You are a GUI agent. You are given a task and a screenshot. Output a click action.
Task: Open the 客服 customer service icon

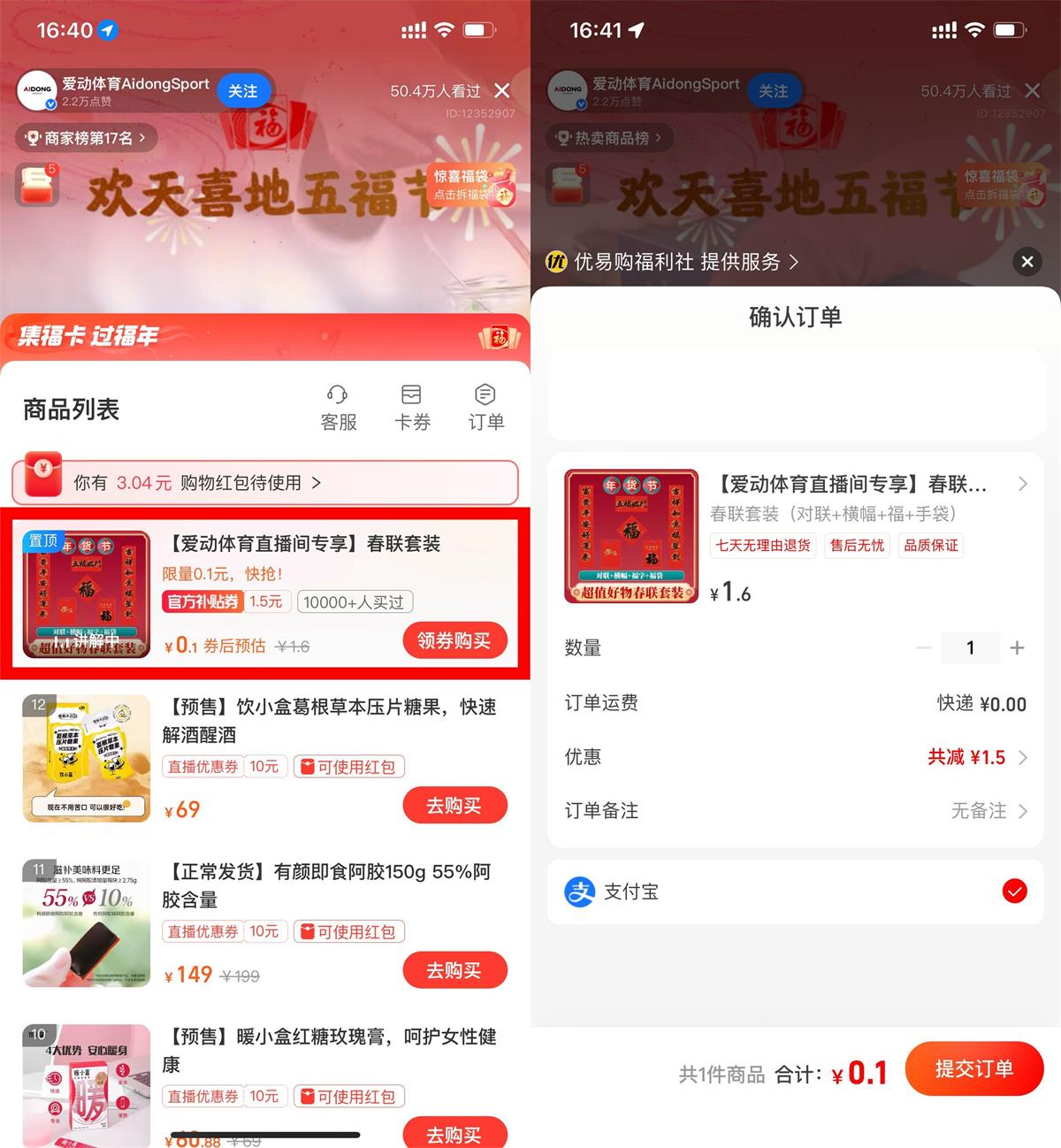338,405
